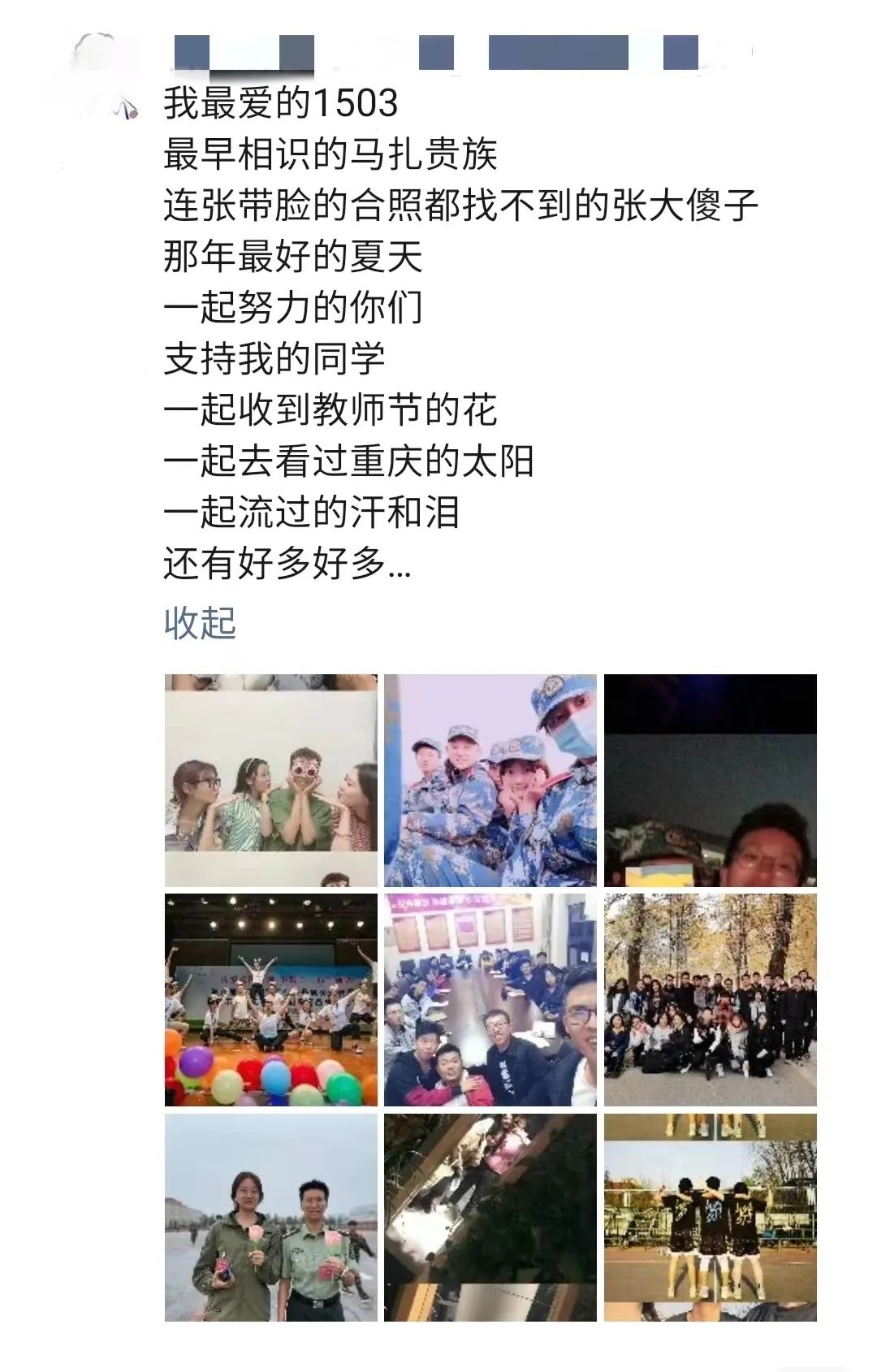Open the photo of four girls posing indoors
Viewport: 877px width, 1372px height.
click(x=271, y=780)
